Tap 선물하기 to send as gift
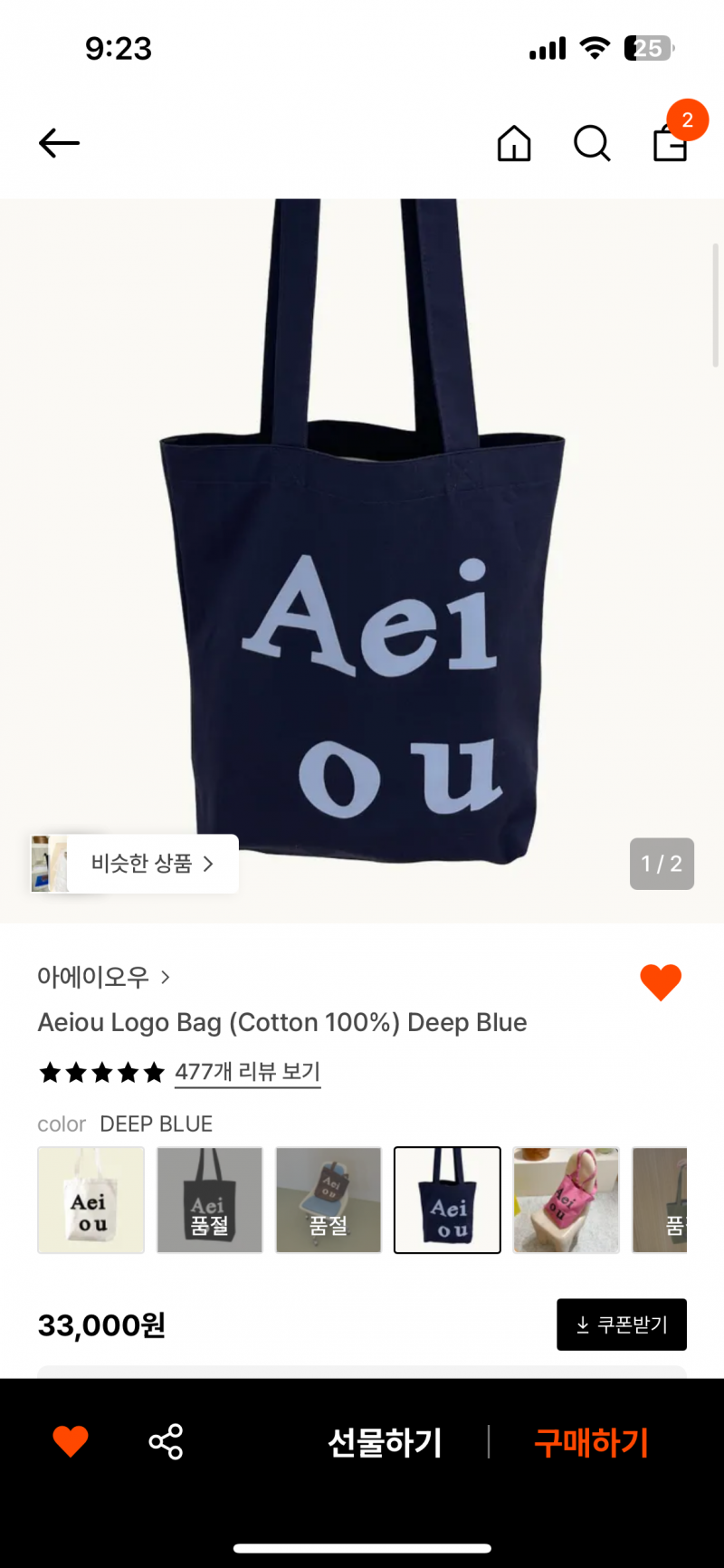This screenshot has width=724, height=1568. coord(385,1442)
